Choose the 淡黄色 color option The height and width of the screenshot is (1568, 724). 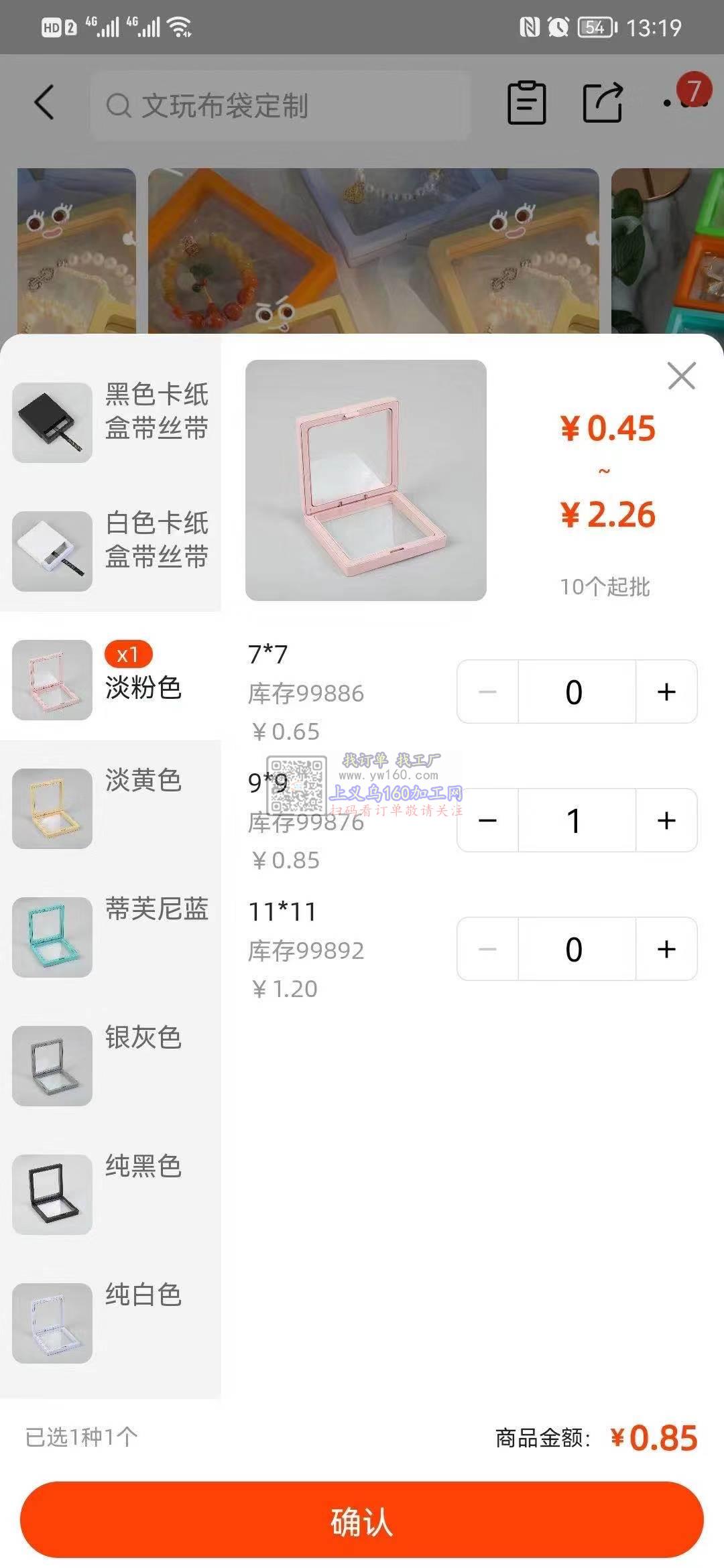(x=111, y=808)
